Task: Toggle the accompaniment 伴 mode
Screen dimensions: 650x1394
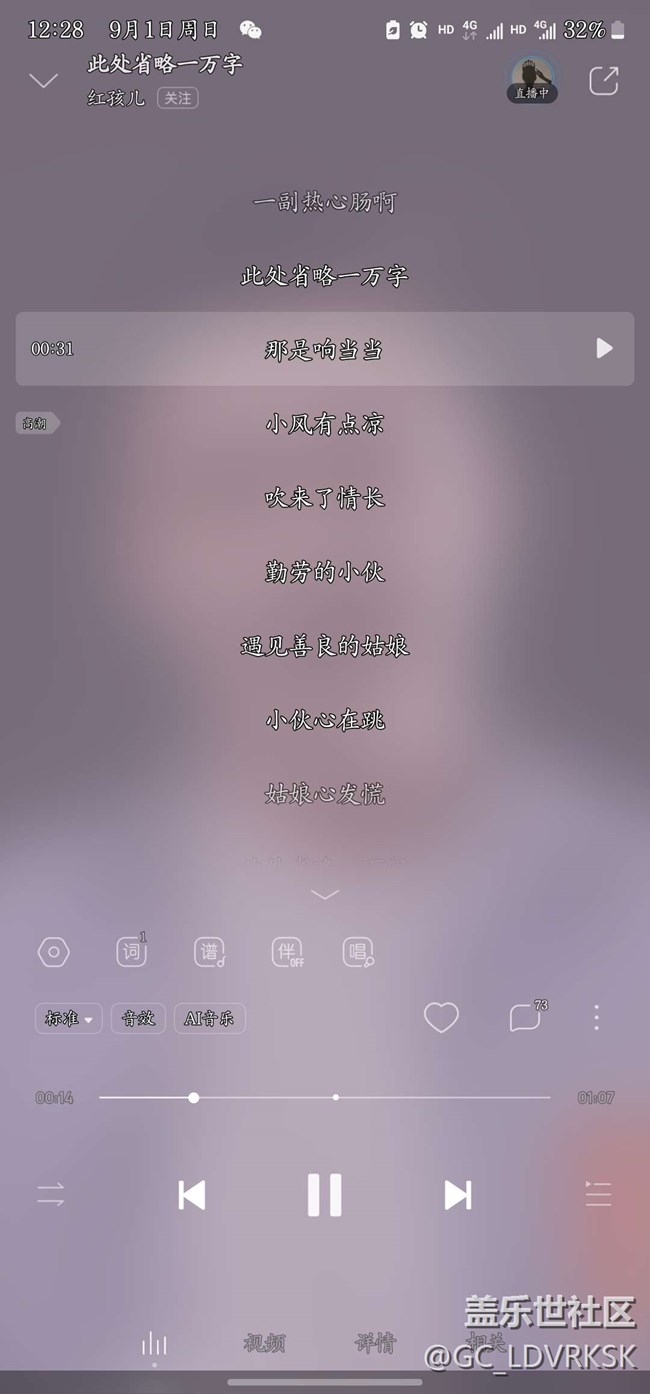Action: 287,952
